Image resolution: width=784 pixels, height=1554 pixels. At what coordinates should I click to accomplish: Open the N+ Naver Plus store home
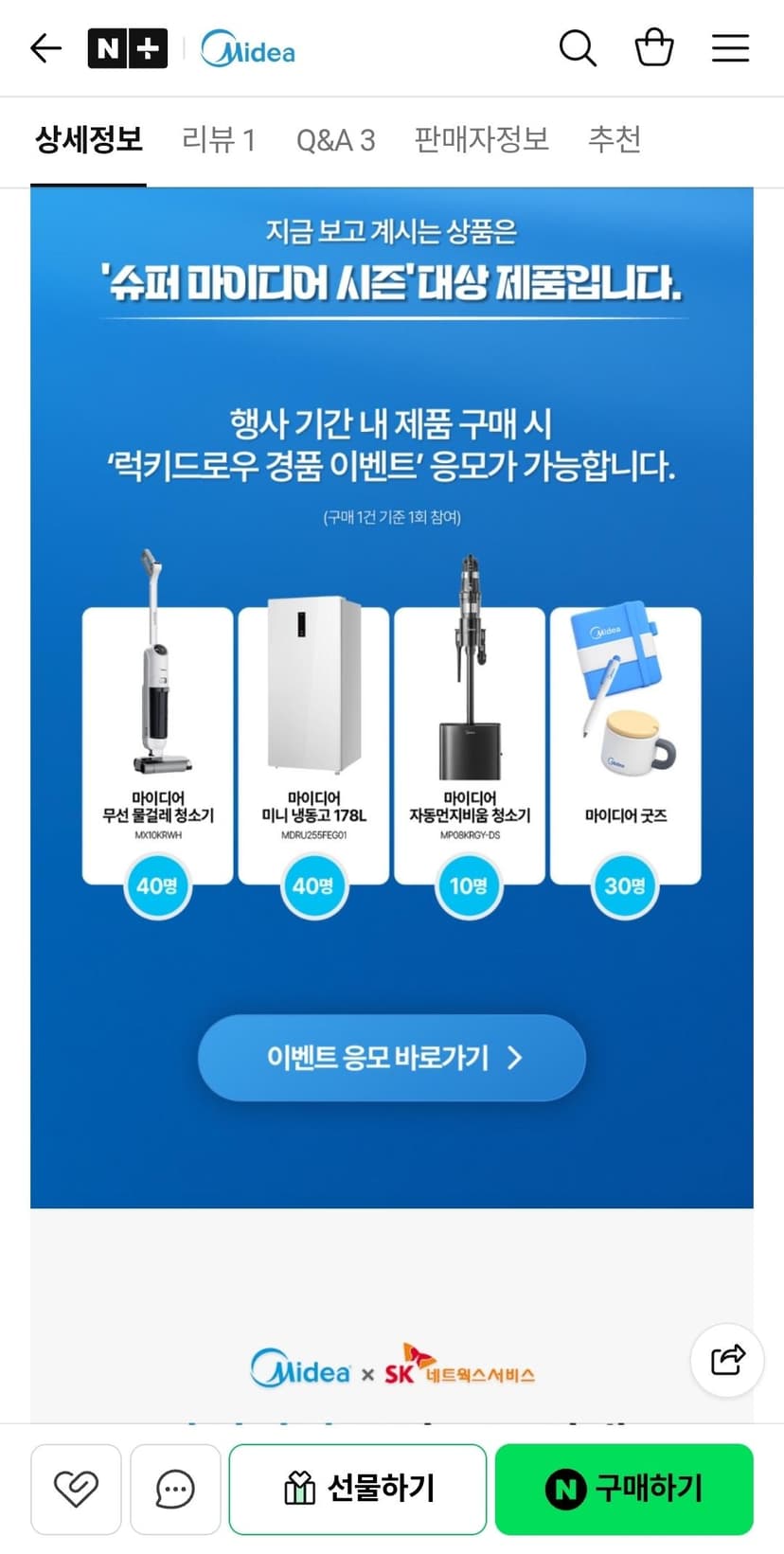point(128,48)
